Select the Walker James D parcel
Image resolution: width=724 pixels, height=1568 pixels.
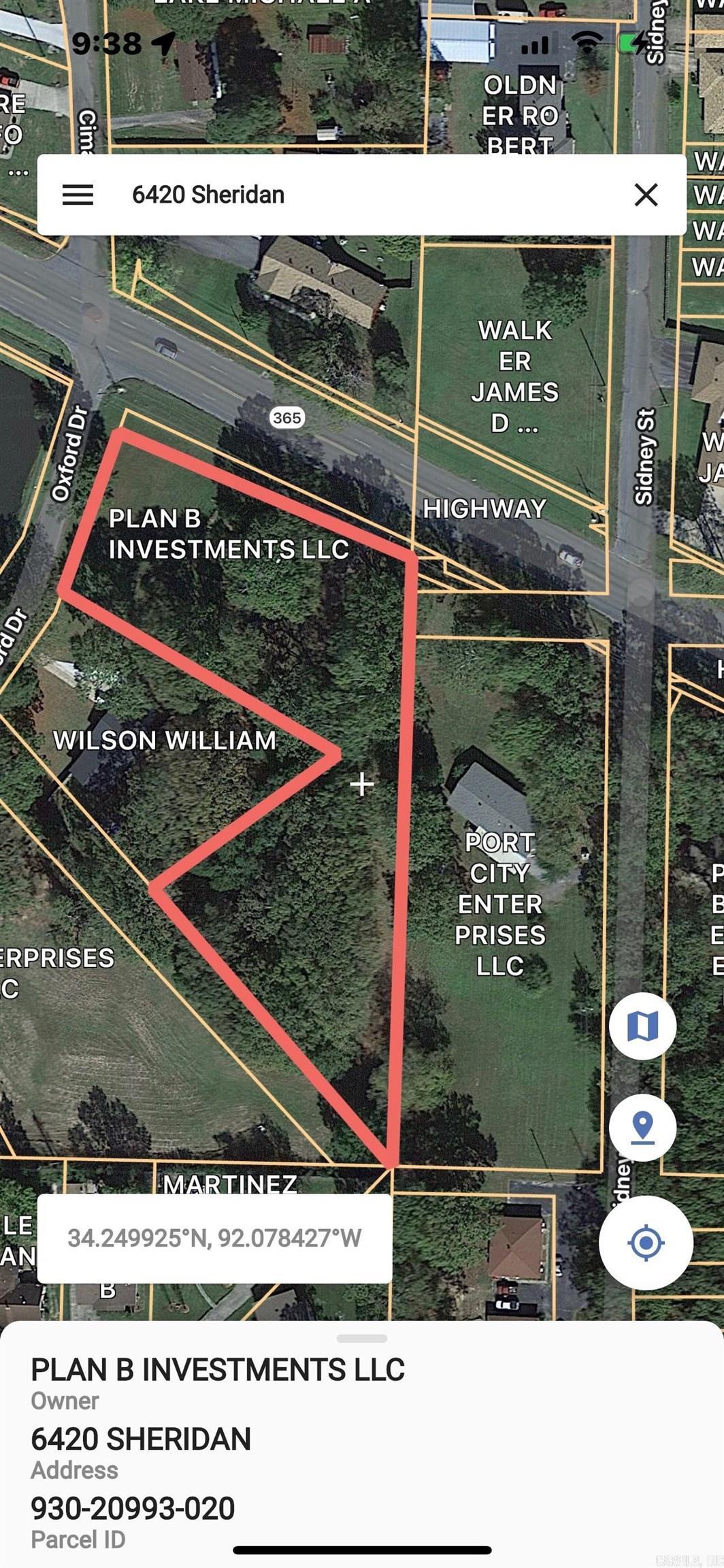[514, 378]
